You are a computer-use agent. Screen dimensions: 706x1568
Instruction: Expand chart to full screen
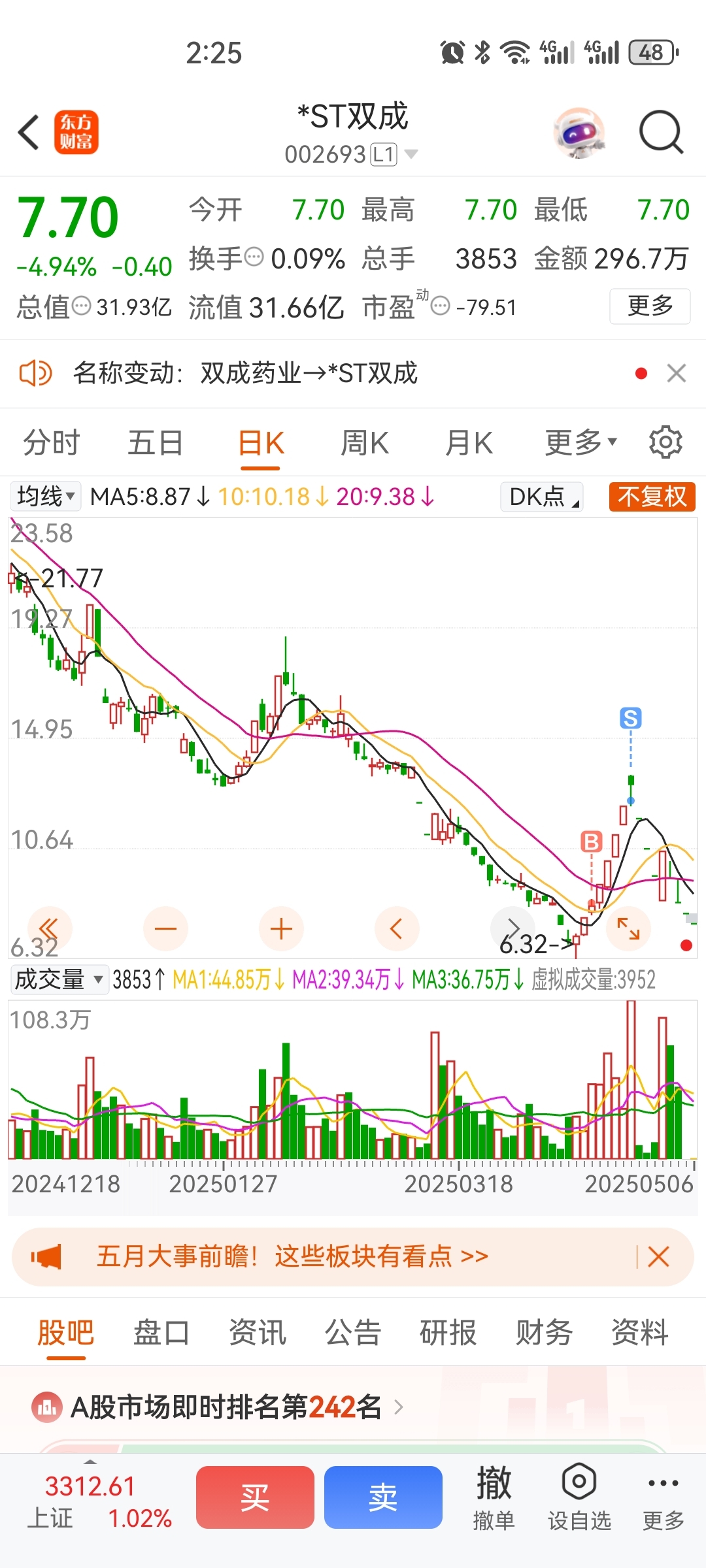tap(629, 928)
